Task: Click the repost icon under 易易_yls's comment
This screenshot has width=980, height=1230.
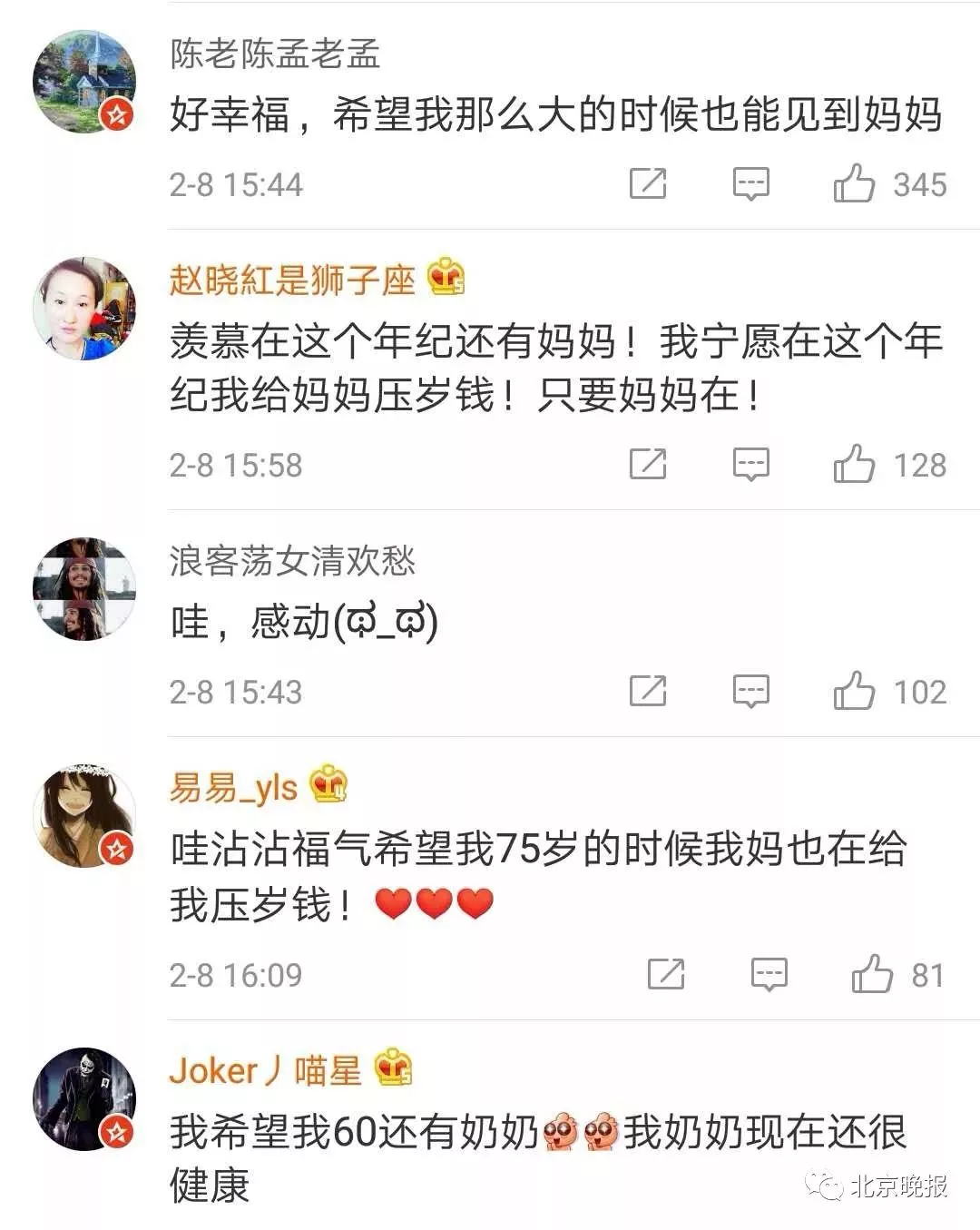Action: click(668, 972)
